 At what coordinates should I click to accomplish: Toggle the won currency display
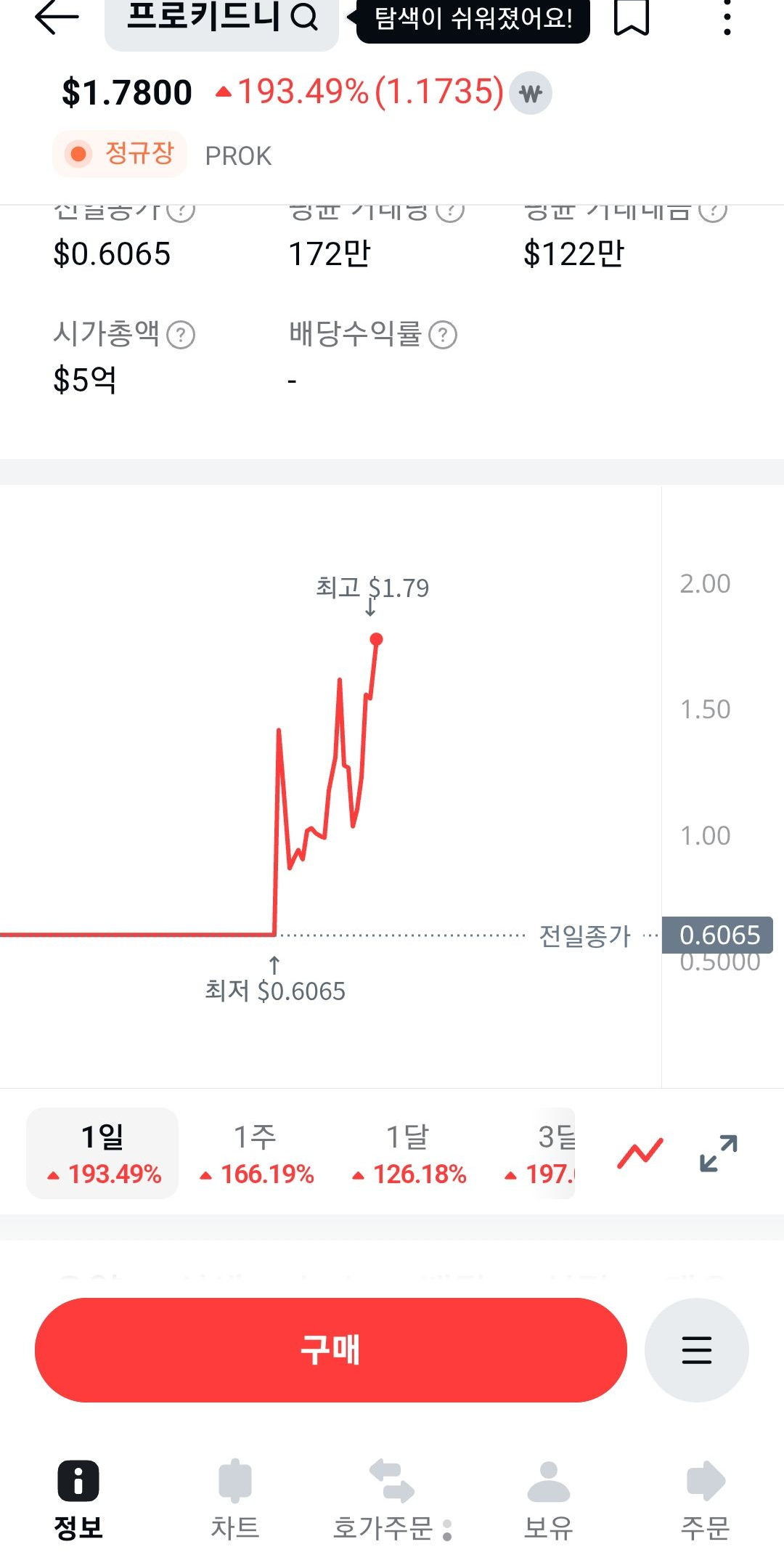pyautogui.click(x=531, y=94)
